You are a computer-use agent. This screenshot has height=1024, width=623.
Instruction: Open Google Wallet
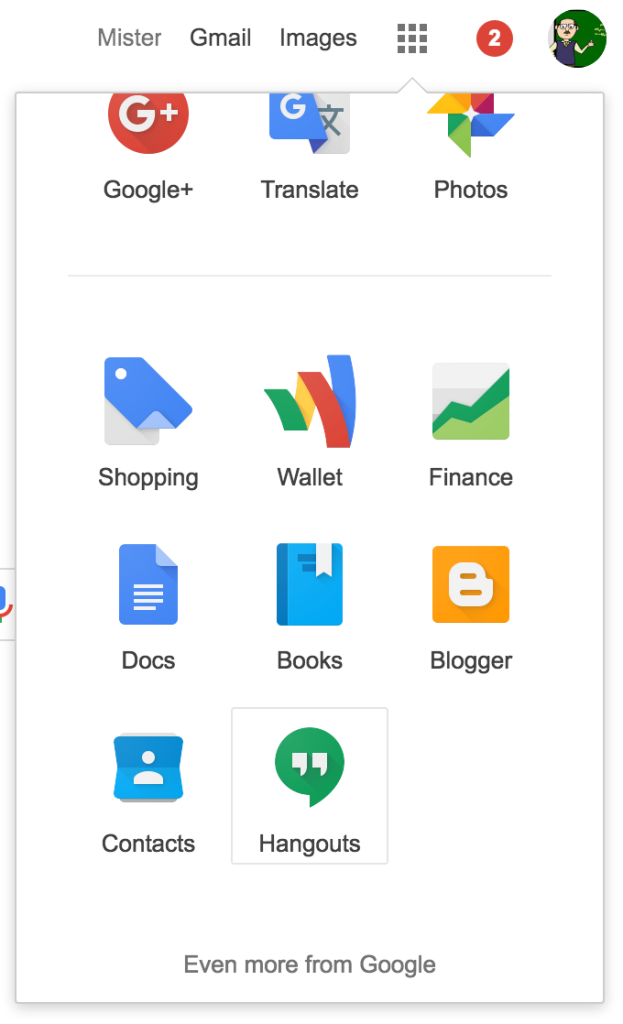click(309, 422)
